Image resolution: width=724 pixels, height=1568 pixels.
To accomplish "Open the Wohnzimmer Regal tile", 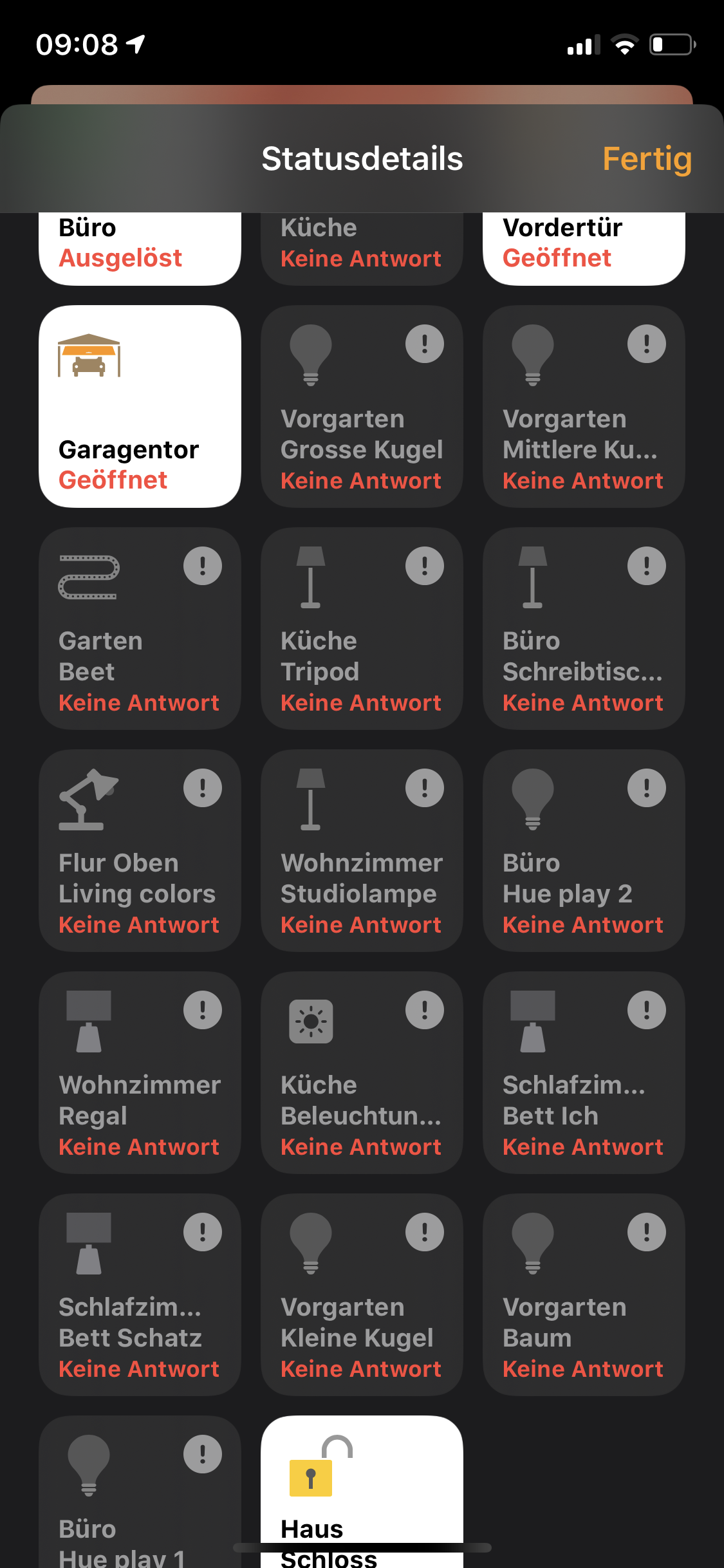I will pos(140,1072).
